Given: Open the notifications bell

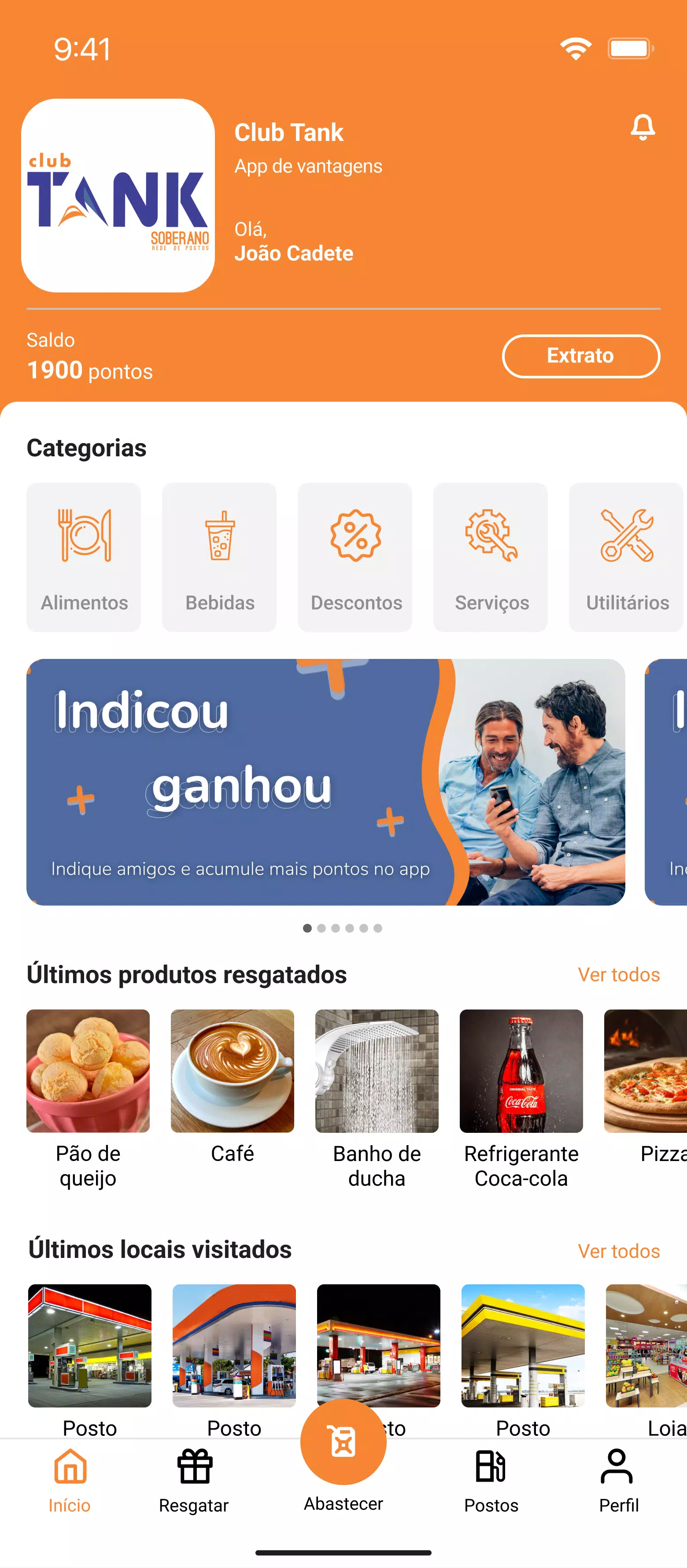Looking at the screenshot, I should 643,127.
